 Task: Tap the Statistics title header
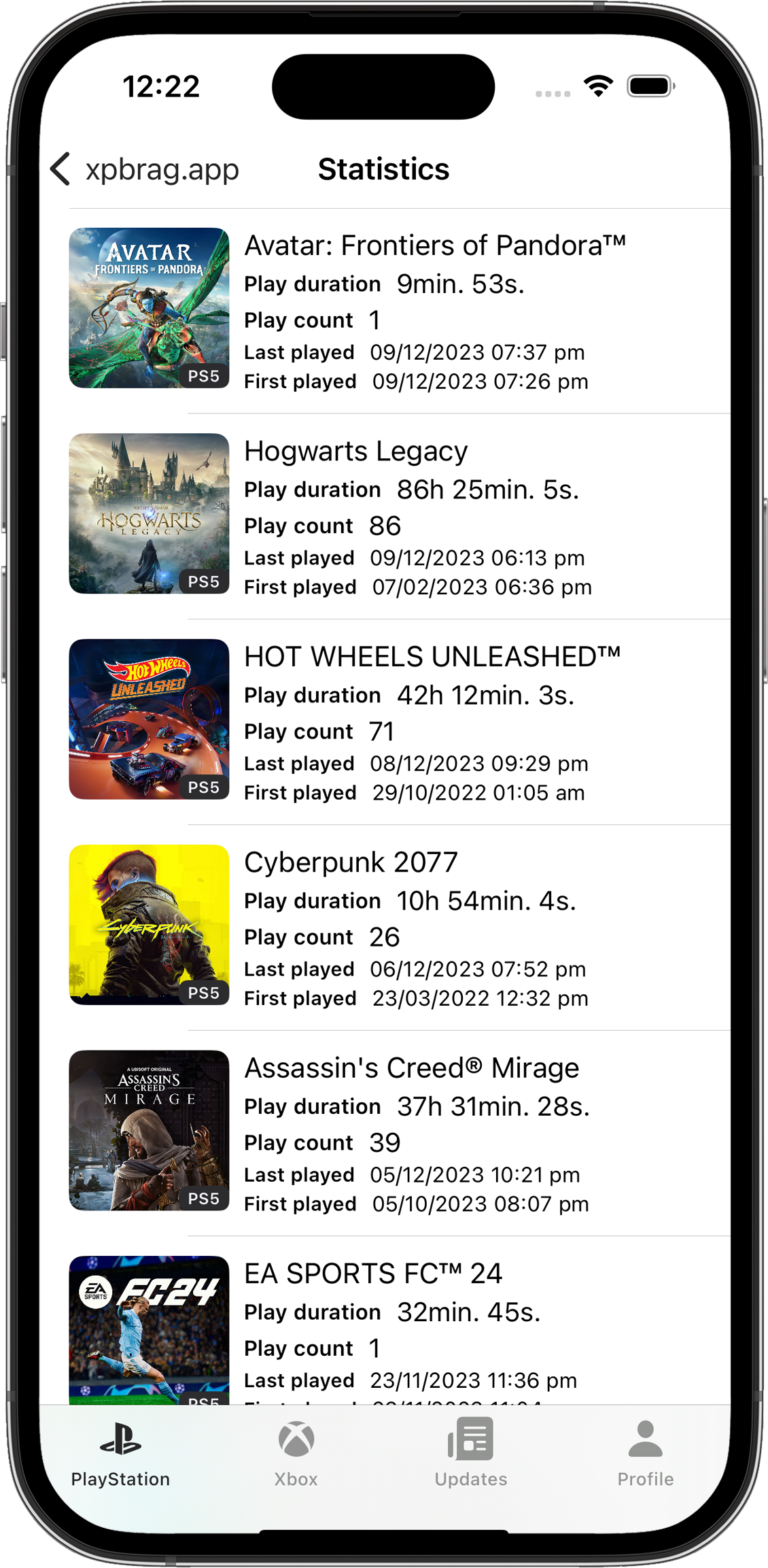click(384, 169)
